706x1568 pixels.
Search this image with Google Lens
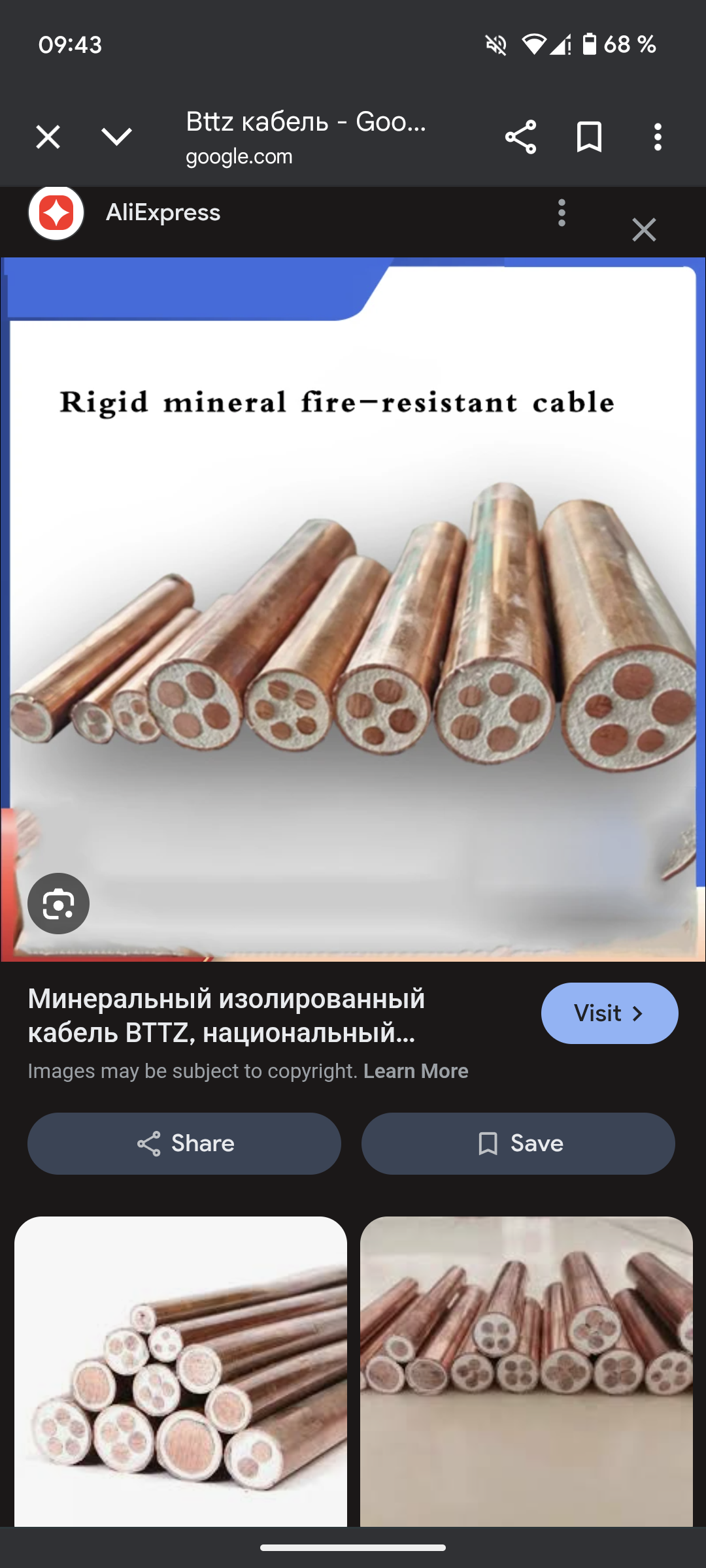click(58, 904)
